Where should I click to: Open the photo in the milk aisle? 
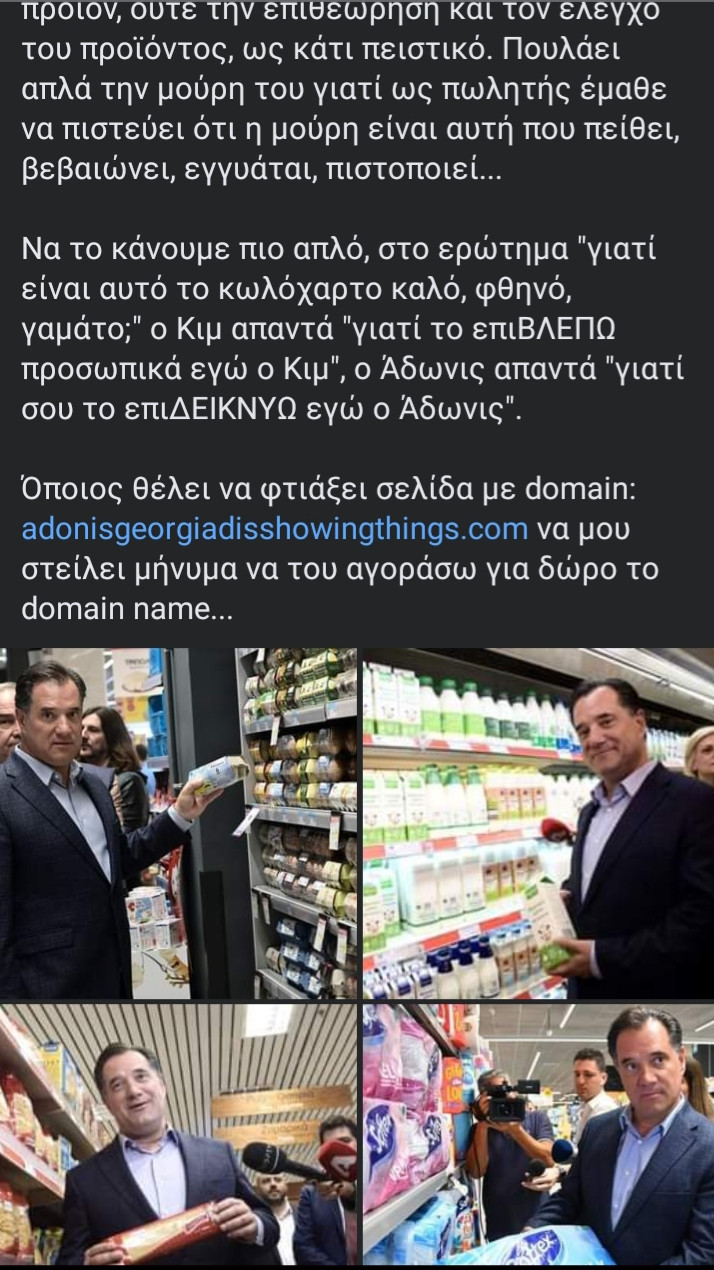(x=538, y=823)
